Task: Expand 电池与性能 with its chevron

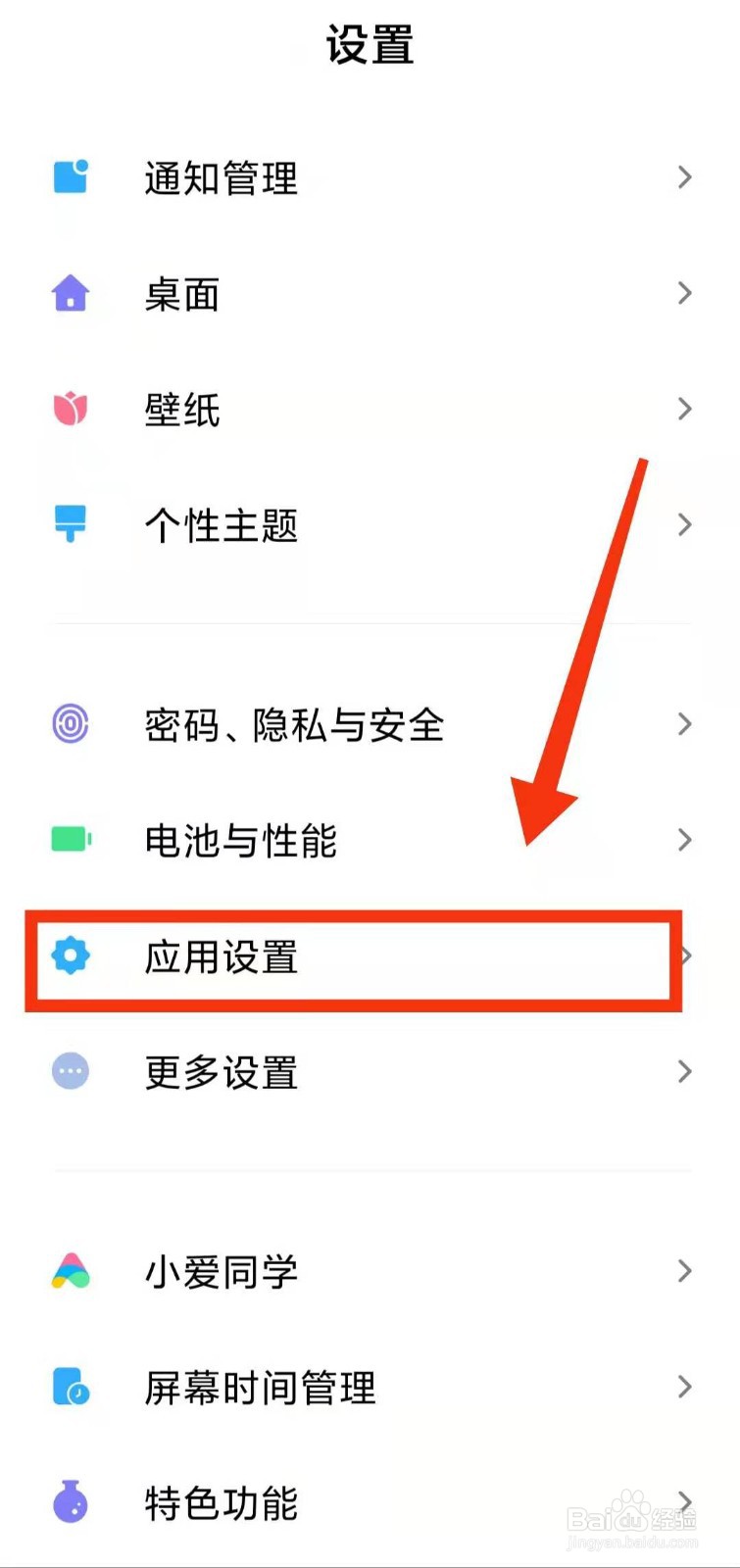Action: coord(684,840)
